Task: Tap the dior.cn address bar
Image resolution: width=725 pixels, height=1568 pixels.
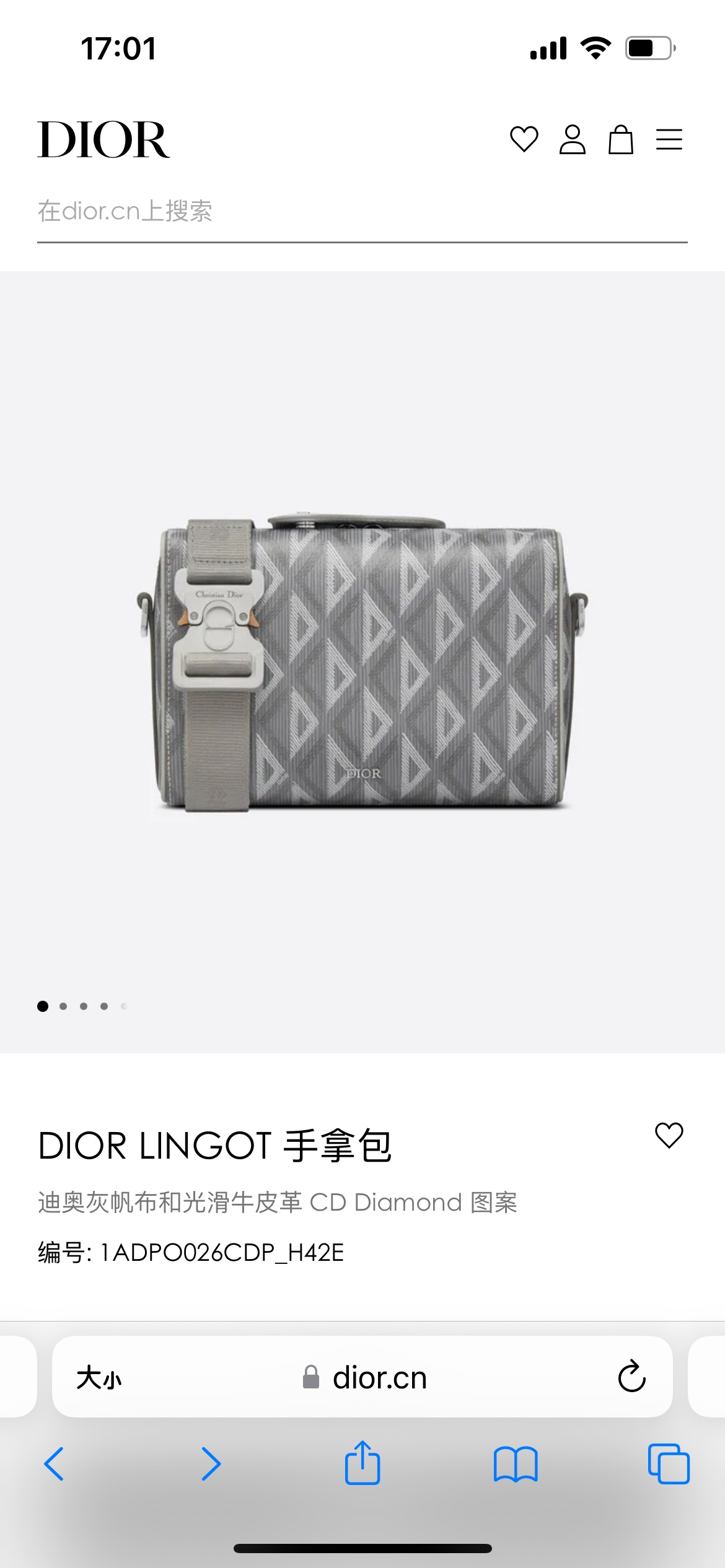Action: [x=378, y=1378]
